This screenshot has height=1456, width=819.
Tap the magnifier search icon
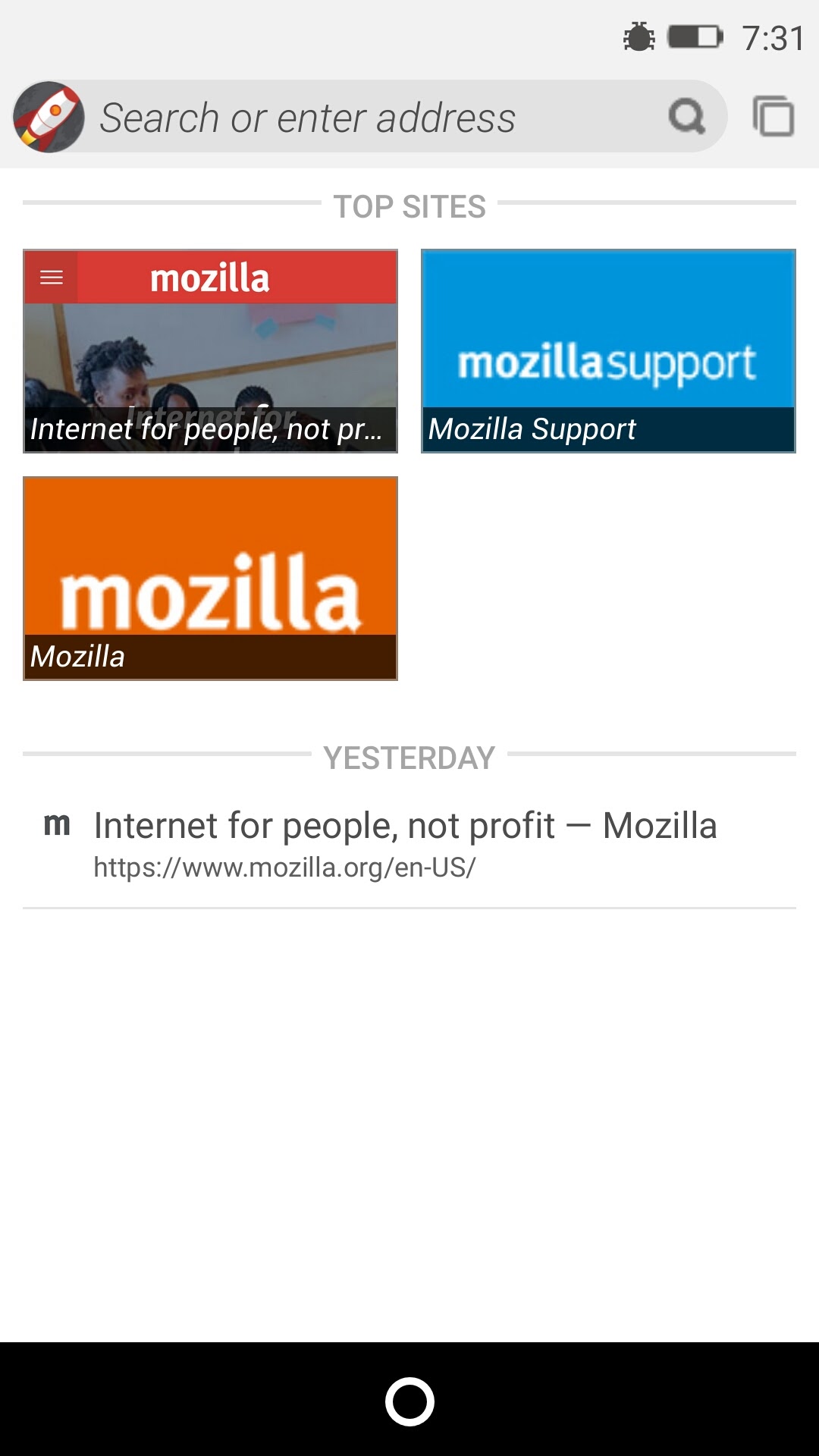tap(686, 117)
